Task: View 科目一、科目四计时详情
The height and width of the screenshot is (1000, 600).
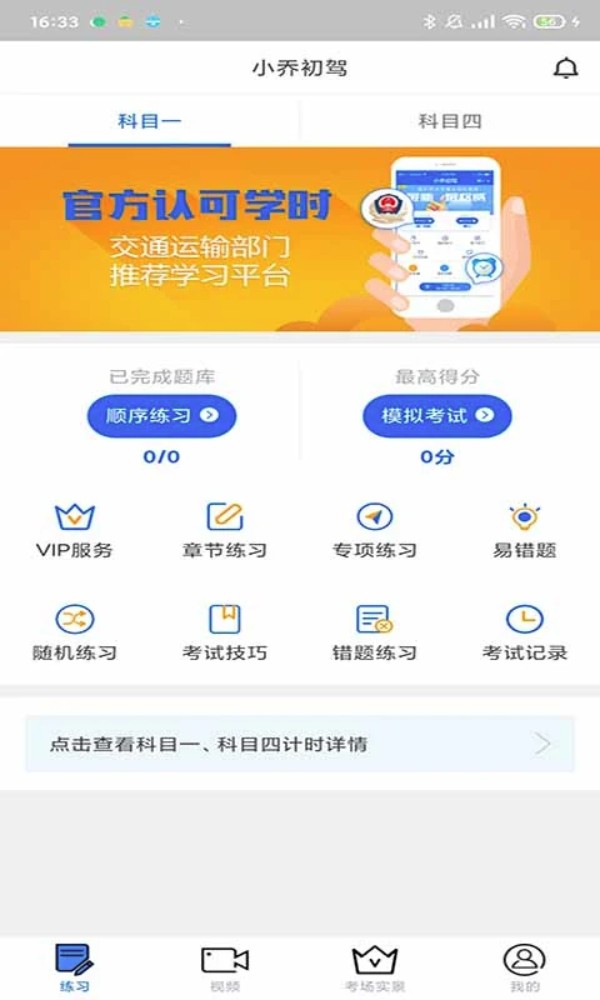Action: (300, 744)
